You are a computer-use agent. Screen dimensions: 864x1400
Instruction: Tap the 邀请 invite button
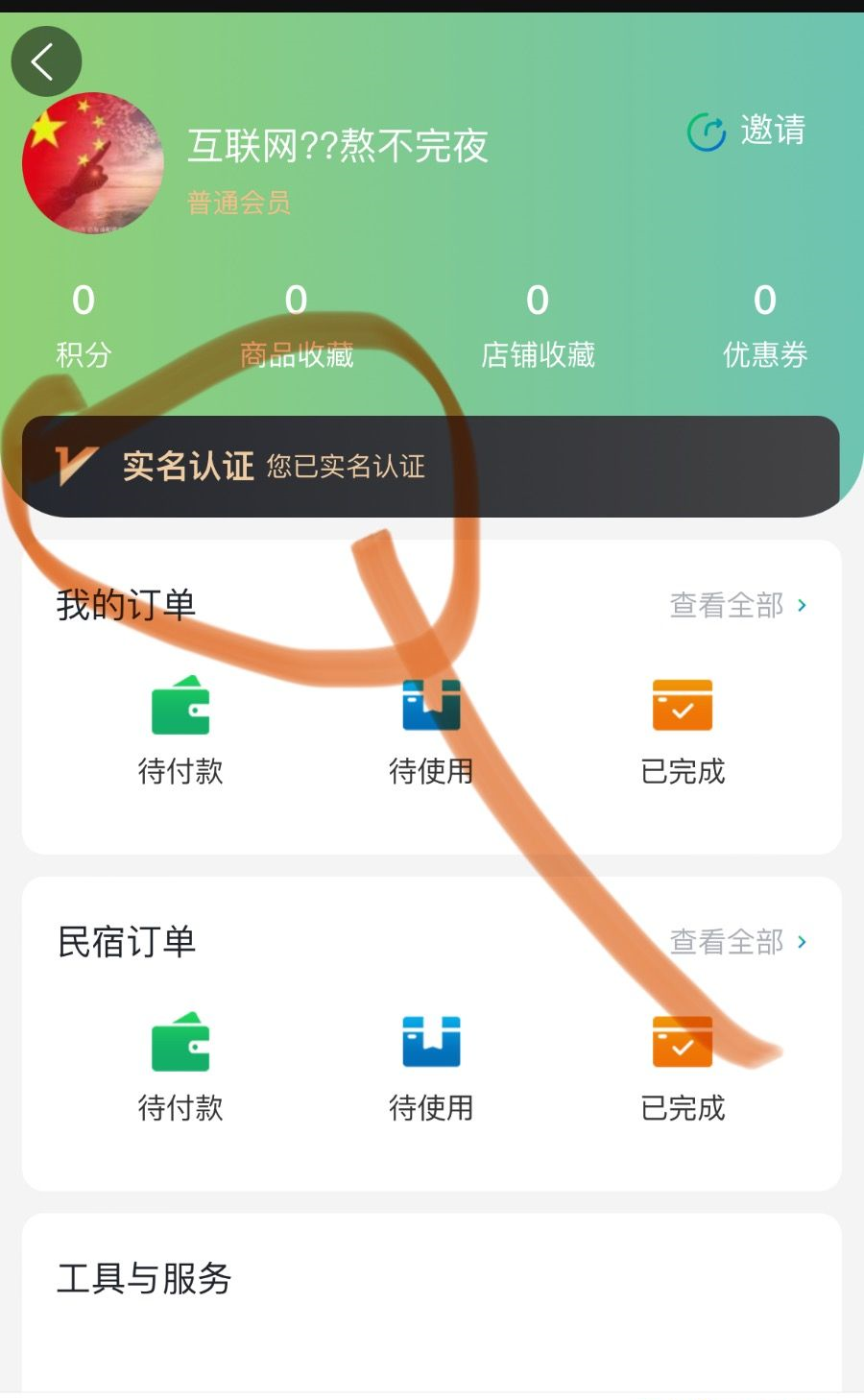pyautogui.click(x=748, y=132)
